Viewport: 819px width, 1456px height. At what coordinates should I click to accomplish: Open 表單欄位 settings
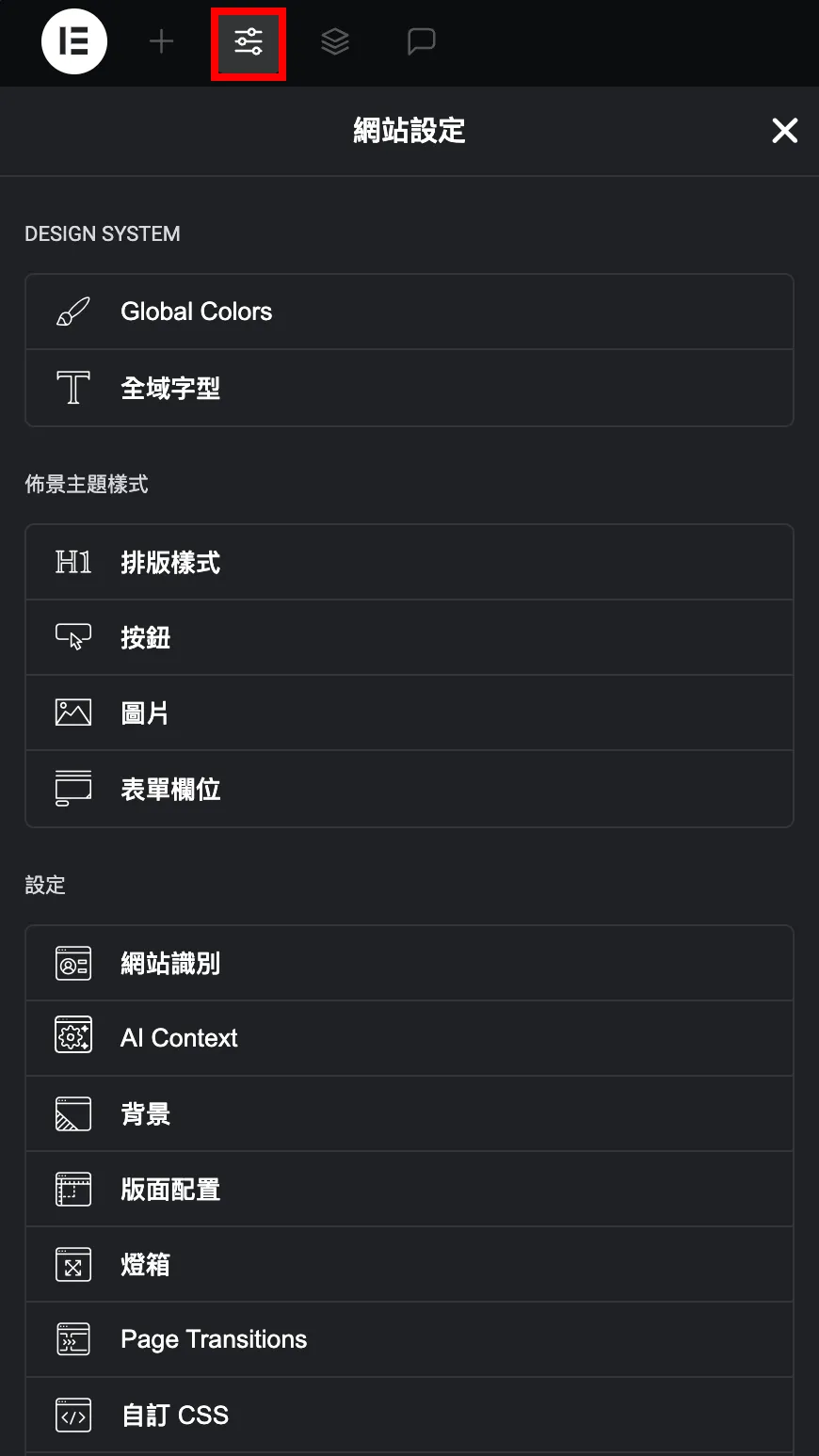(x=409, y=789)
